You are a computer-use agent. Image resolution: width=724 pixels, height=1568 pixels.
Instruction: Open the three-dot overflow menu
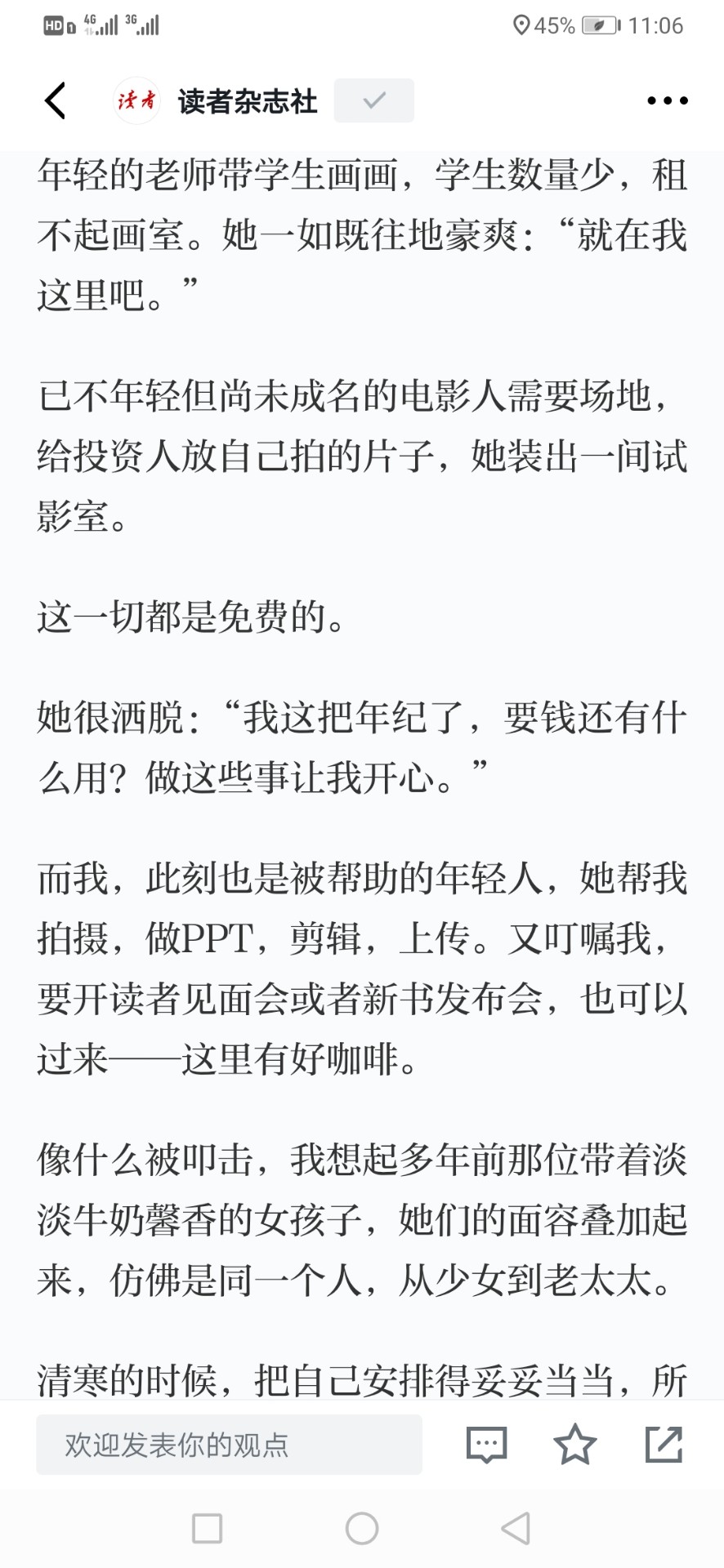pos(668,100)
